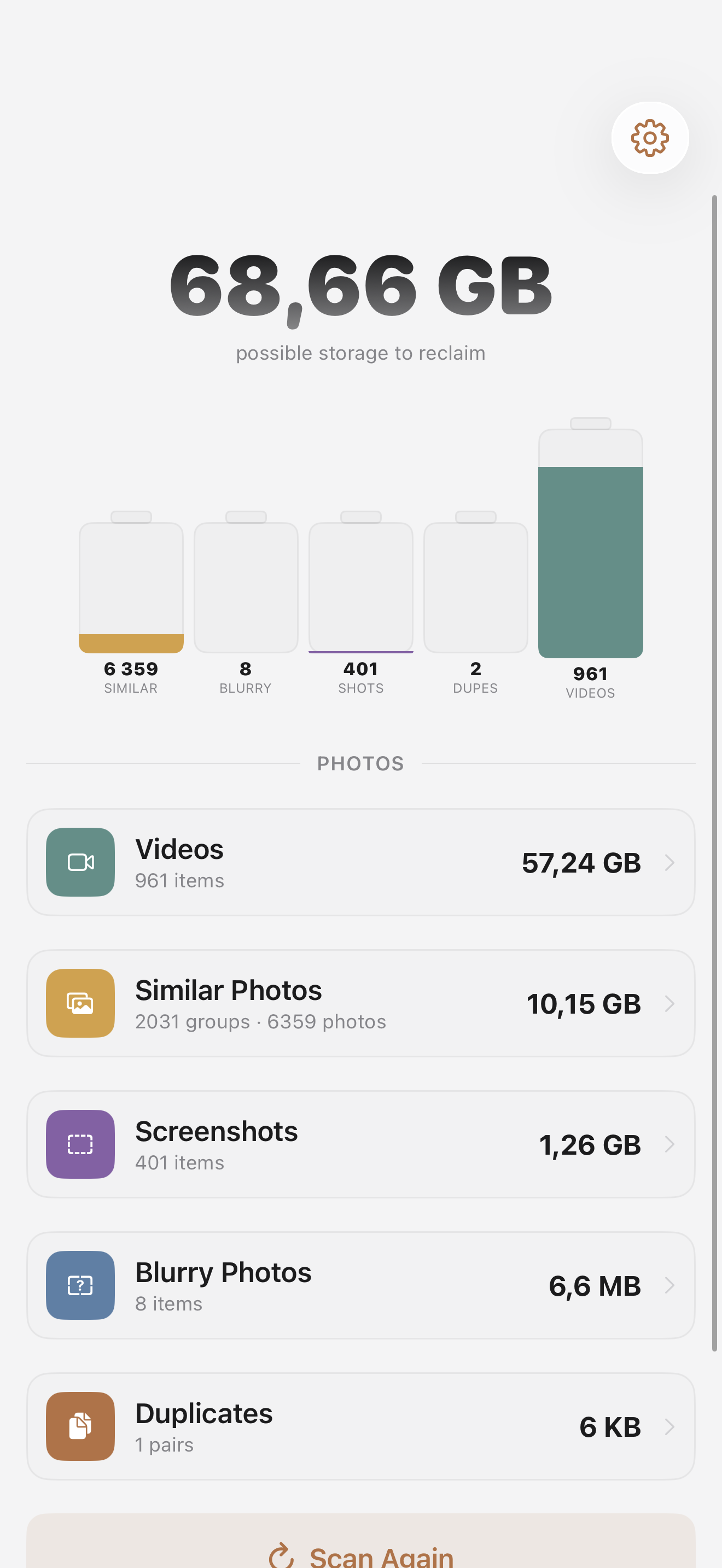Click the yellow fill of the SIMILAR bar

tap(130, 644)
